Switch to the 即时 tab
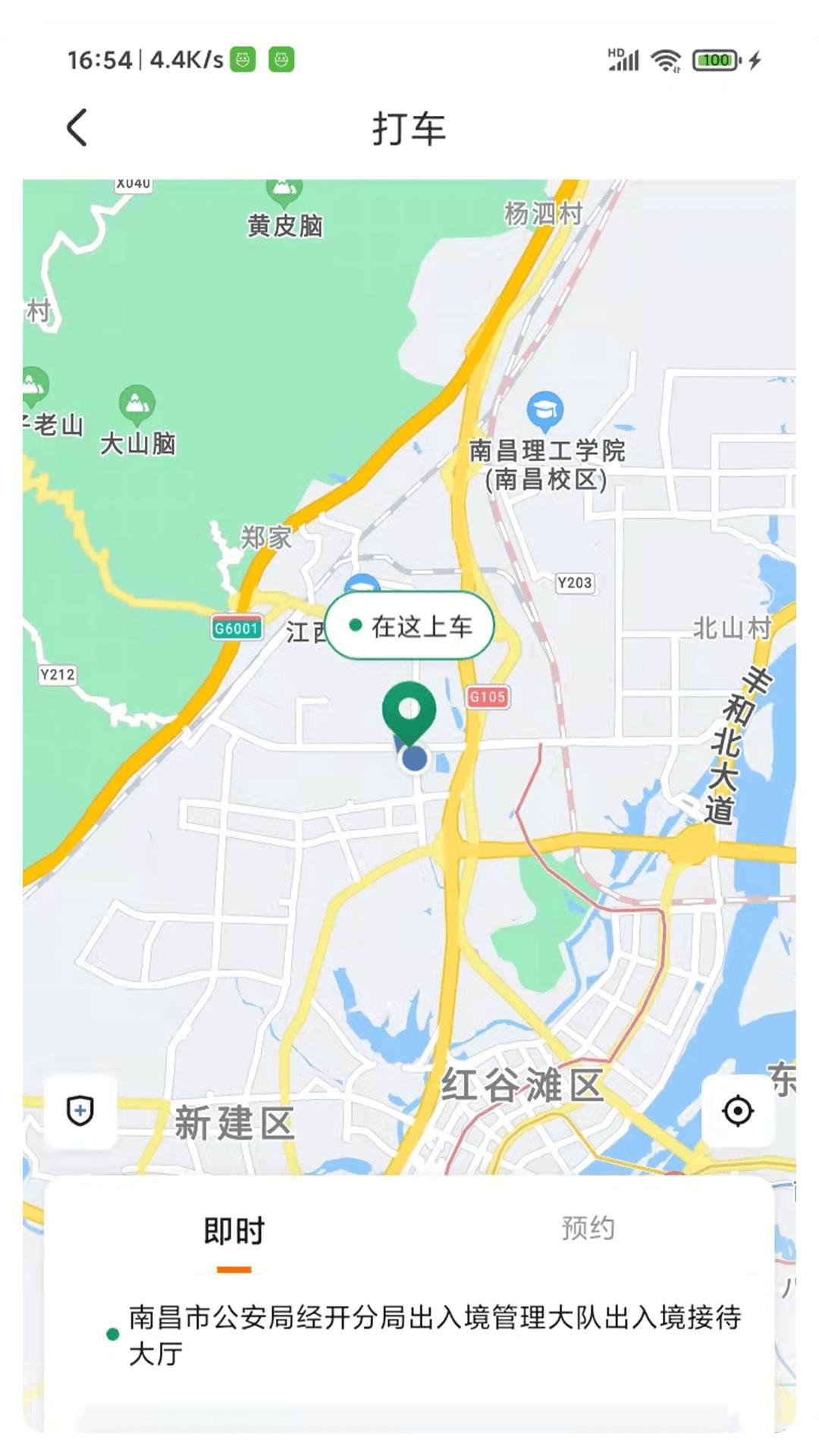 click(234, 1230)
